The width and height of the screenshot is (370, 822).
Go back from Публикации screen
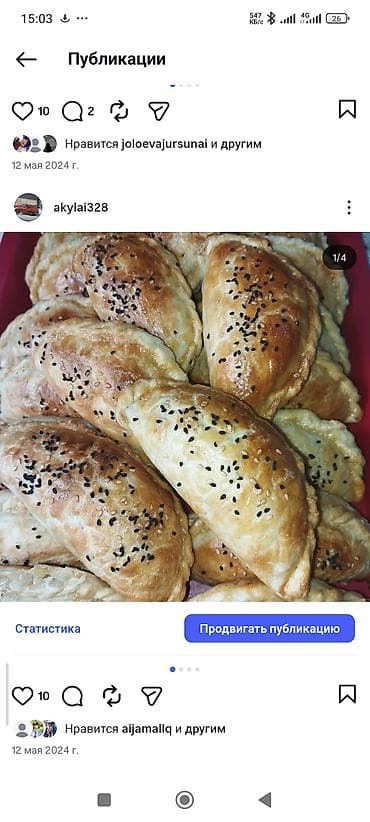26,59
